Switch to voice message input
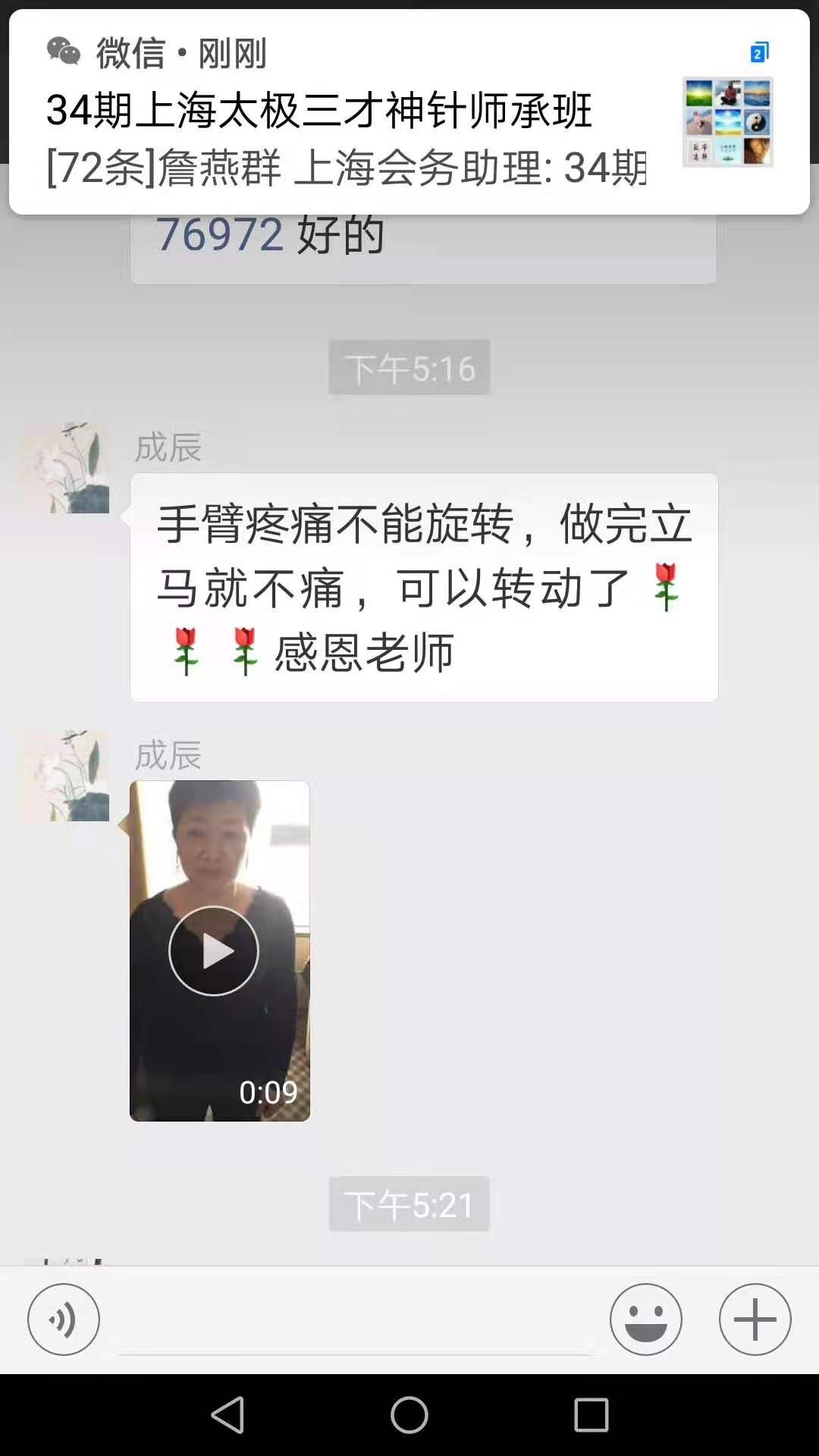The image size is (819, 1456). [64, 1319]
